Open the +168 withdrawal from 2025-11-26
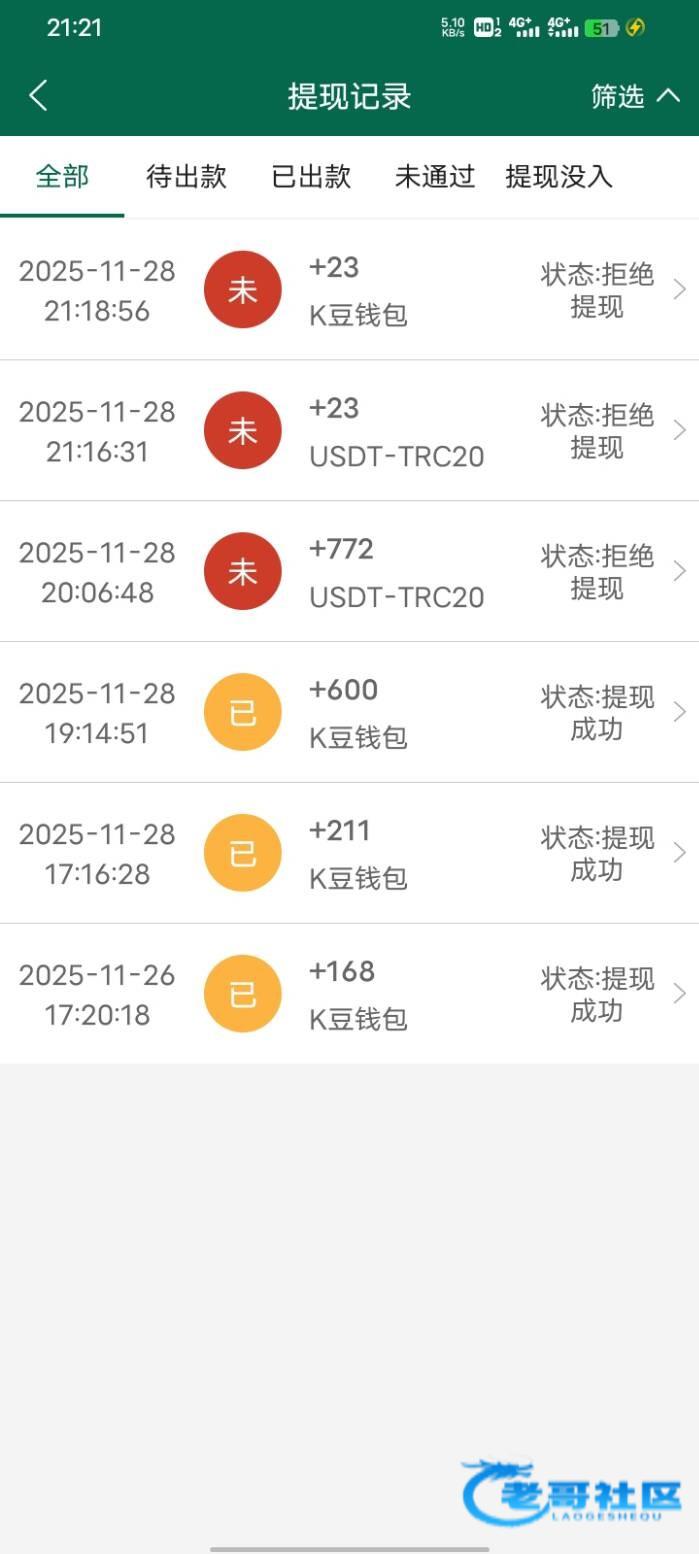This screenshot has width=699, height=1554. pos(349,994)
